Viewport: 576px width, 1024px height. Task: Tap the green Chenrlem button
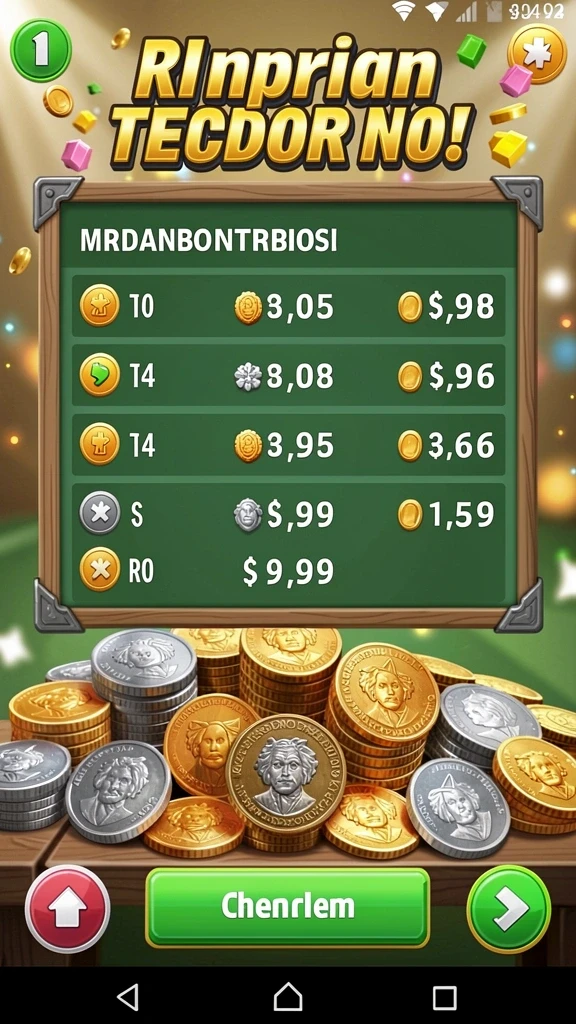(287, 907)
